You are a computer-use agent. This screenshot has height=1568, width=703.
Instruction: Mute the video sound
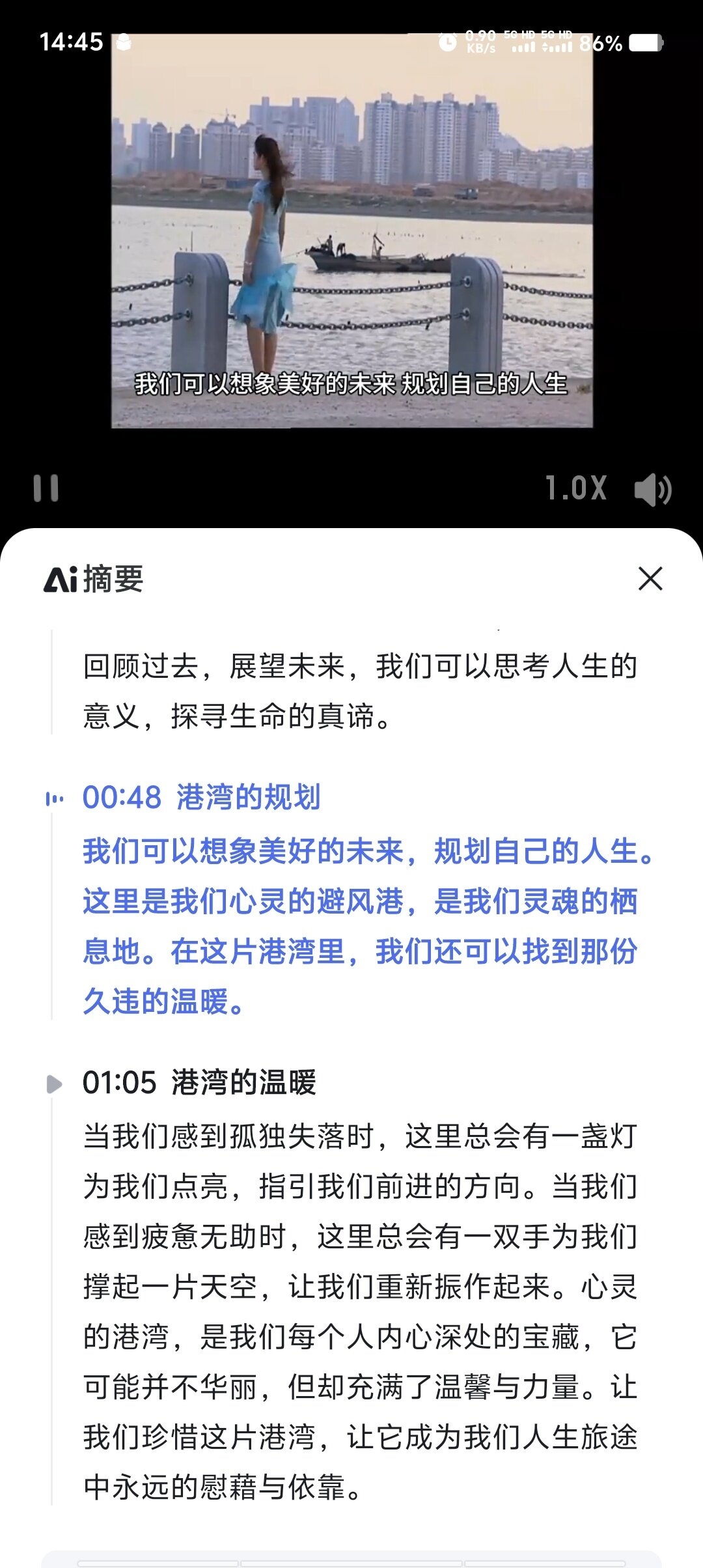[x=652, y=490]
